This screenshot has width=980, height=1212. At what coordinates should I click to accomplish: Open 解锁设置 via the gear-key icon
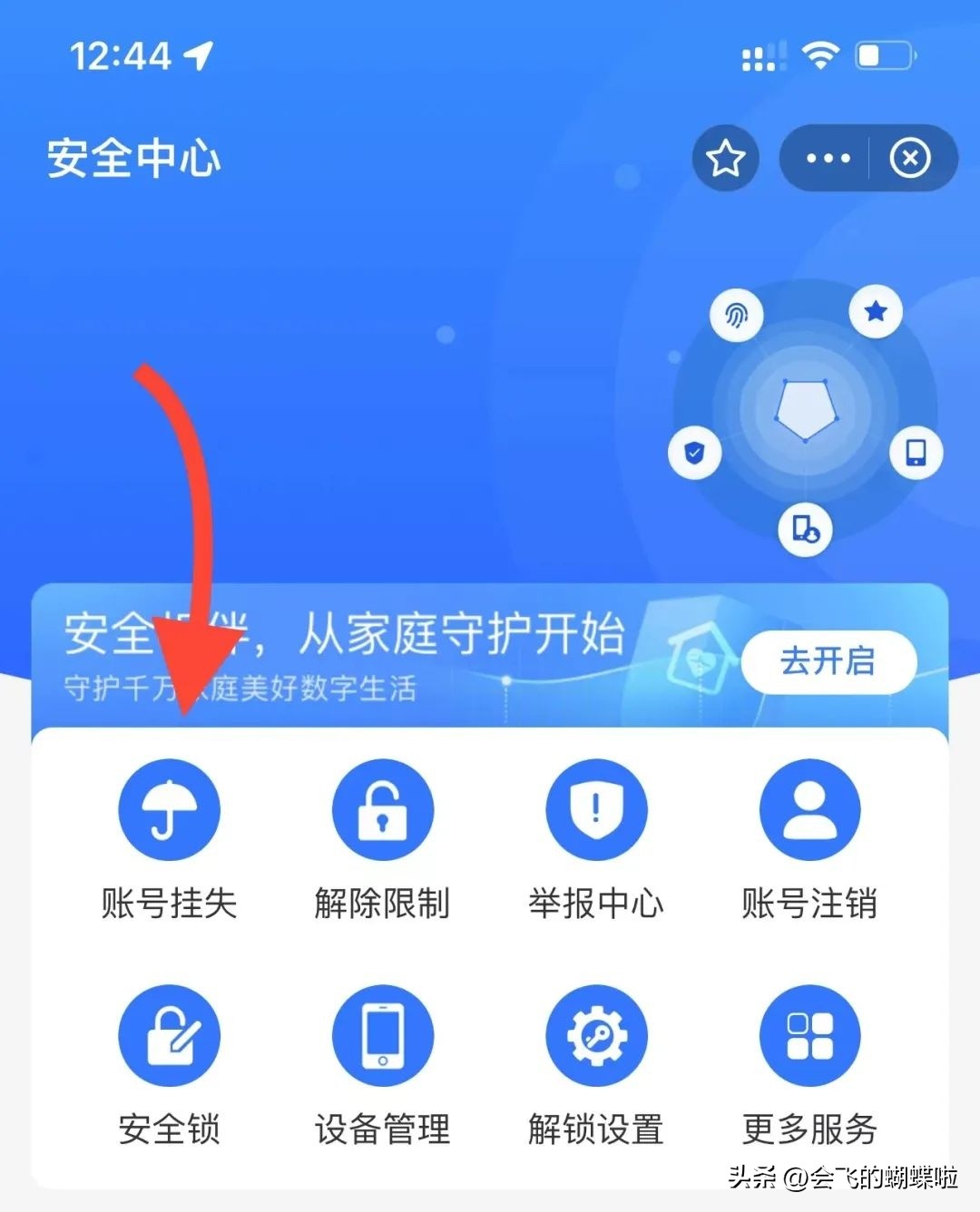[595, 1035]
